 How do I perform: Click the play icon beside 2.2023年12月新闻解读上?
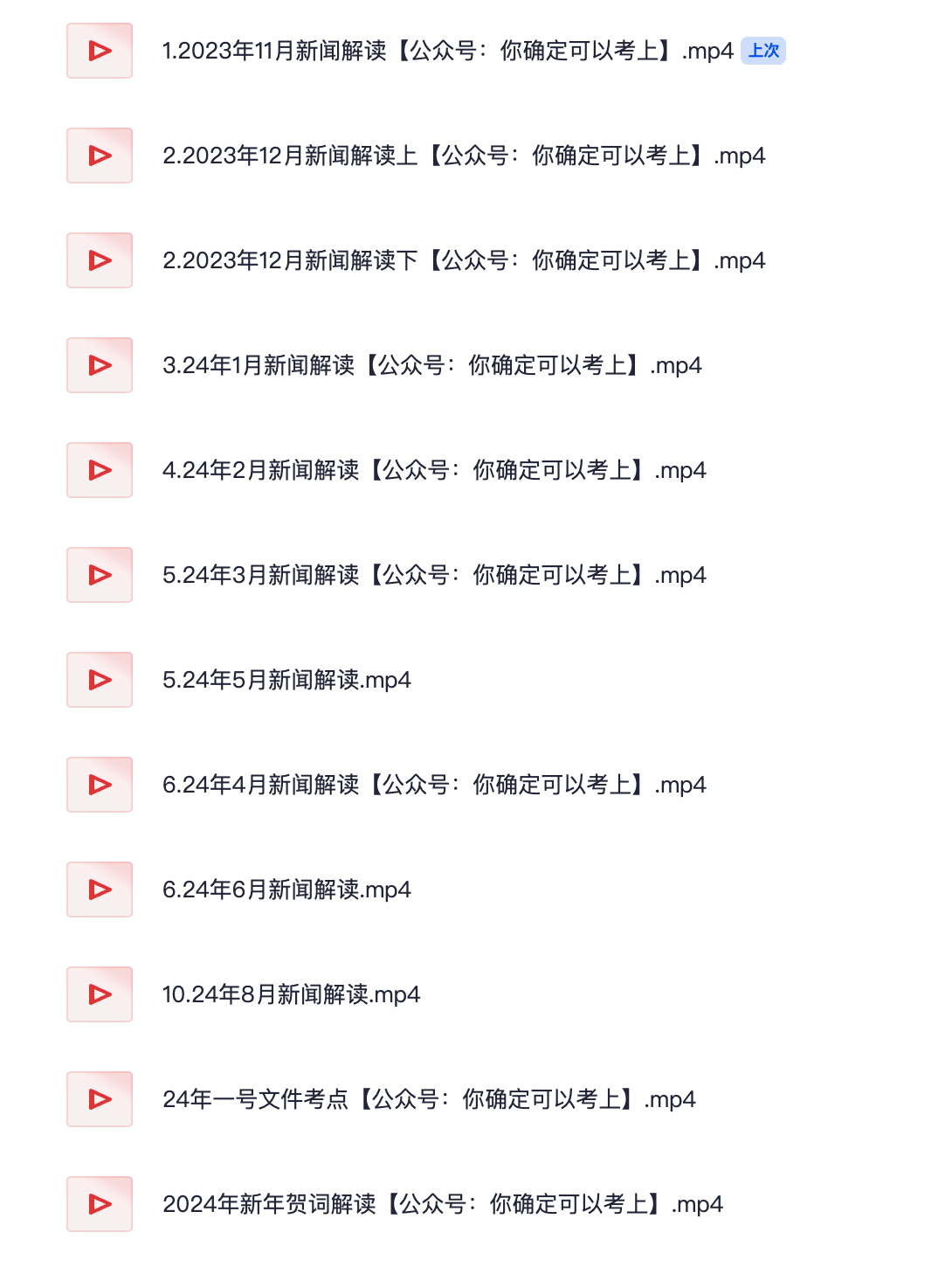[x=99, y=156]
